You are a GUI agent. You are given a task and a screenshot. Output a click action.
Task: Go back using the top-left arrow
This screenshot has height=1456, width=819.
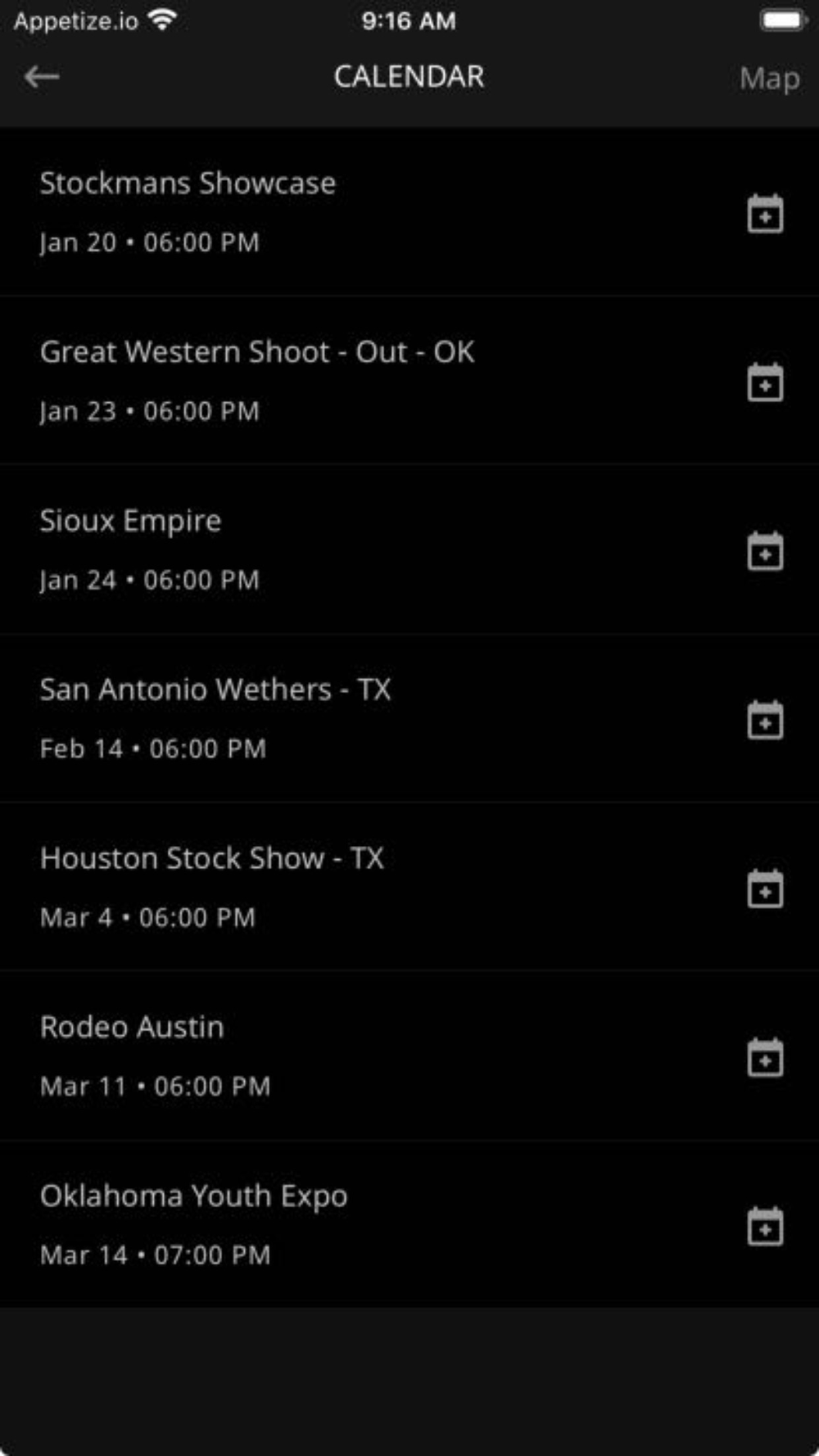[42, 77]
